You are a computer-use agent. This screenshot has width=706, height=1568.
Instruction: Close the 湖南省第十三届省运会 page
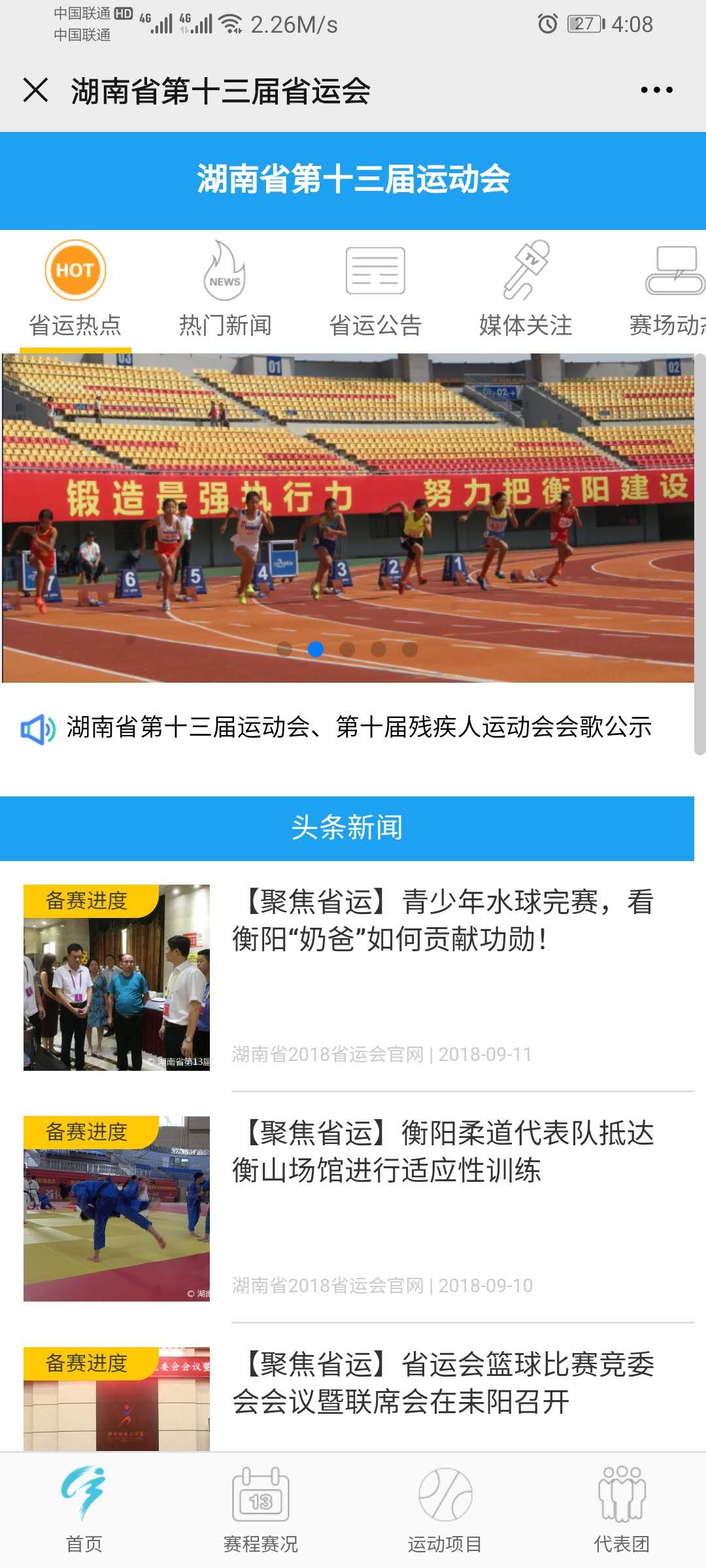point(35,90)
